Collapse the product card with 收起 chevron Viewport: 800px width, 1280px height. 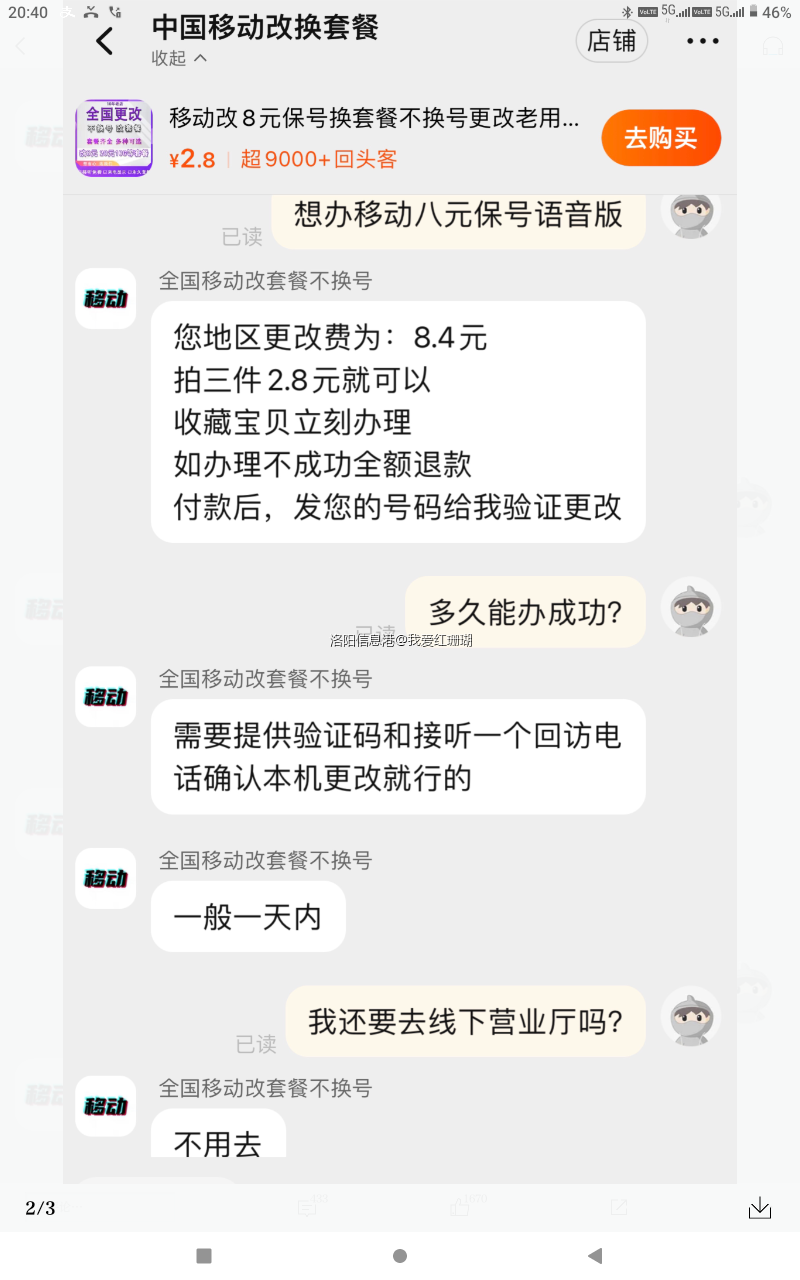[x=176, y=59]
